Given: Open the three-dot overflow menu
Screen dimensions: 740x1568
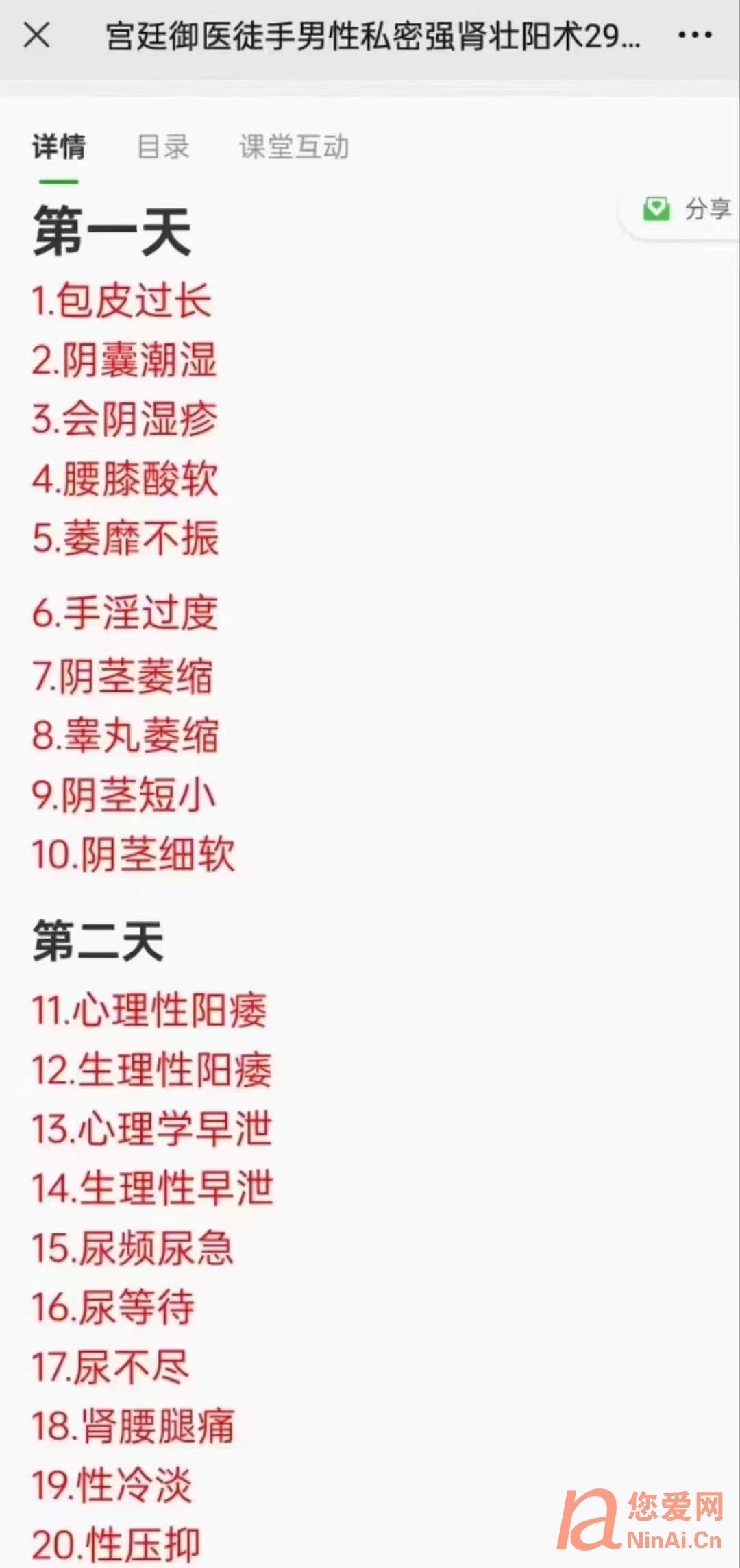Looking at the screenshot, I should tap(695, 35).
